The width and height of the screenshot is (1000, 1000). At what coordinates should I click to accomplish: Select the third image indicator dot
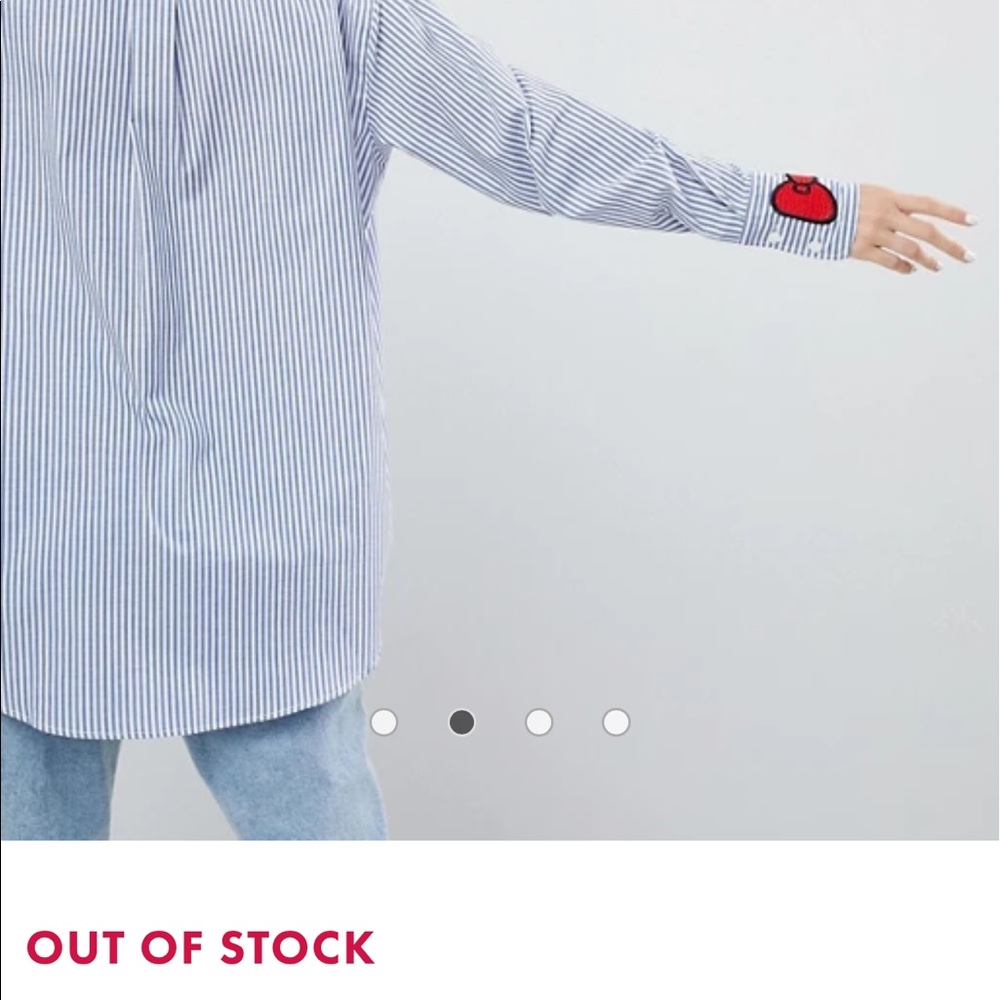(539, 722)
